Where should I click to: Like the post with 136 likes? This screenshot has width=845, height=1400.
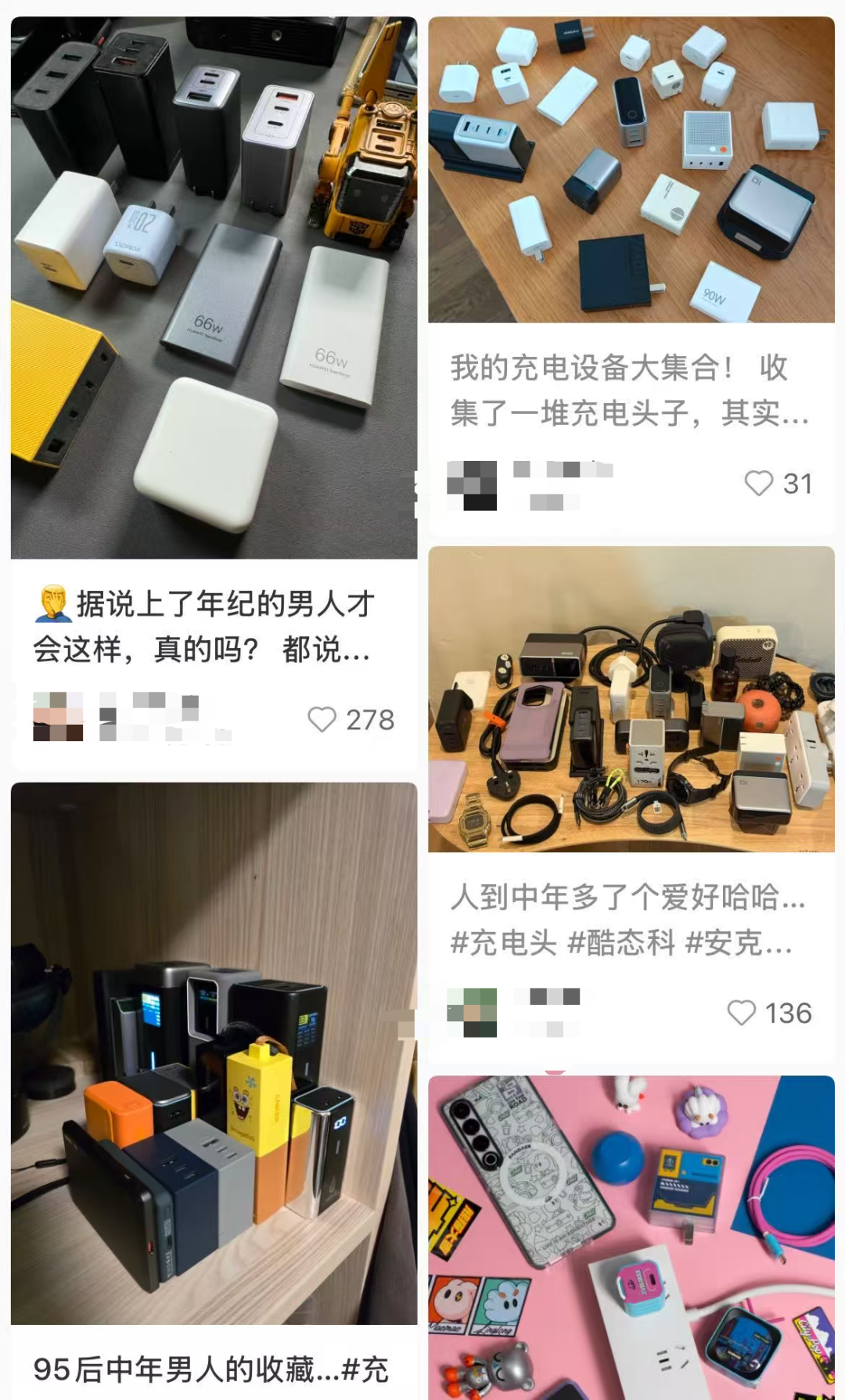[741, 1013]
